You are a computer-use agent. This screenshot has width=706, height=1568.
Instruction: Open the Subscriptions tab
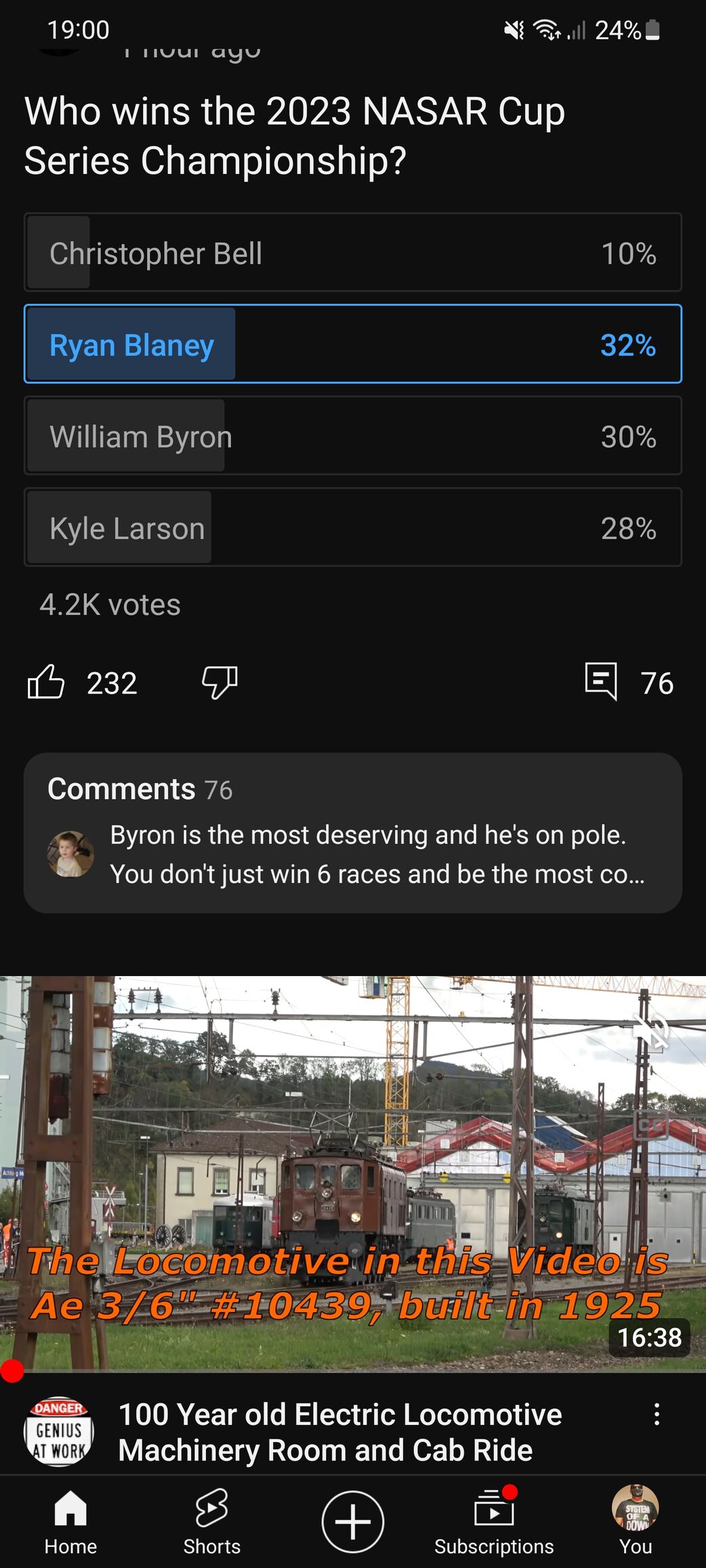pos(494,1521)
